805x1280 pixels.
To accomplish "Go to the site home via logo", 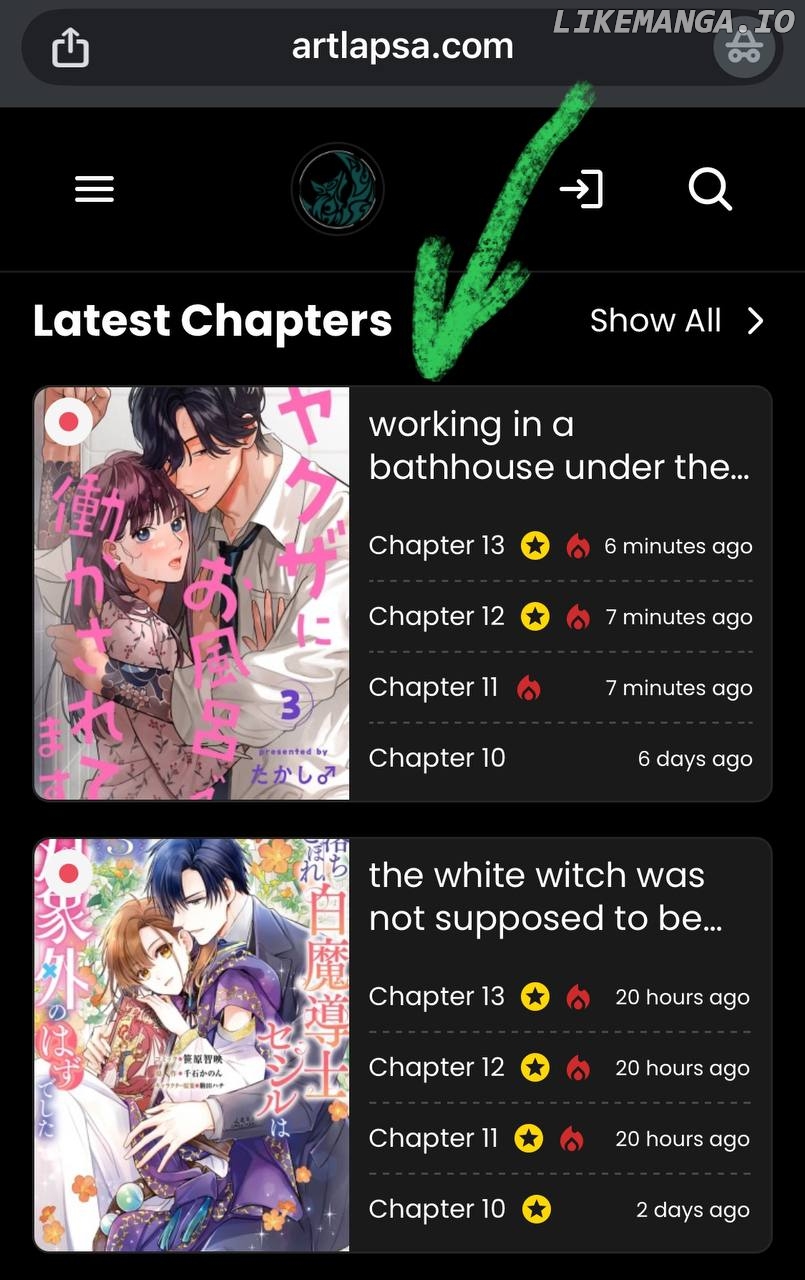I will tap(338, 189).
